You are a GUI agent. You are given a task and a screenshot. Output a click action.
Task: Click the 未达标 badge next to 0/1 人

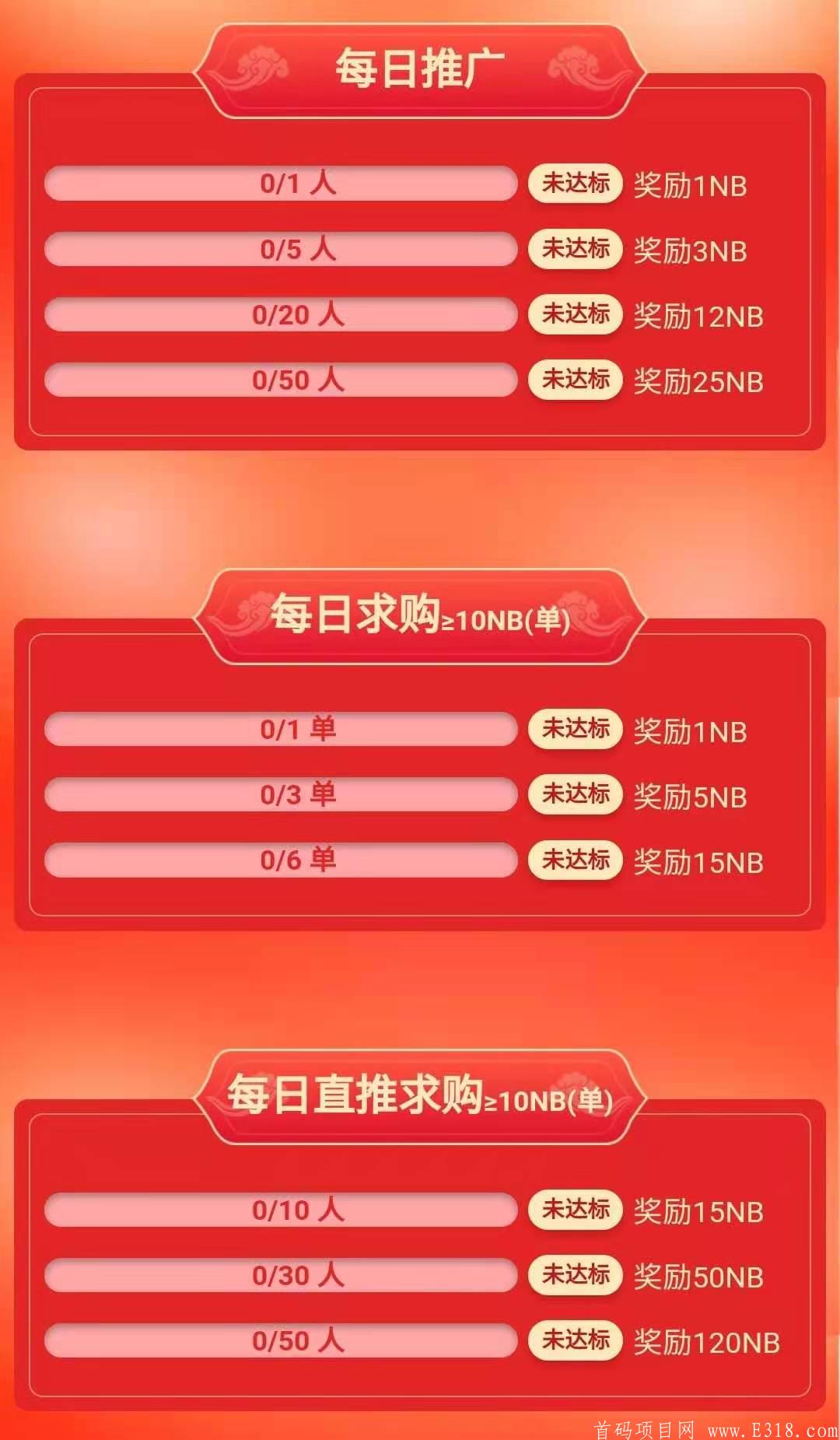(574, 182)
